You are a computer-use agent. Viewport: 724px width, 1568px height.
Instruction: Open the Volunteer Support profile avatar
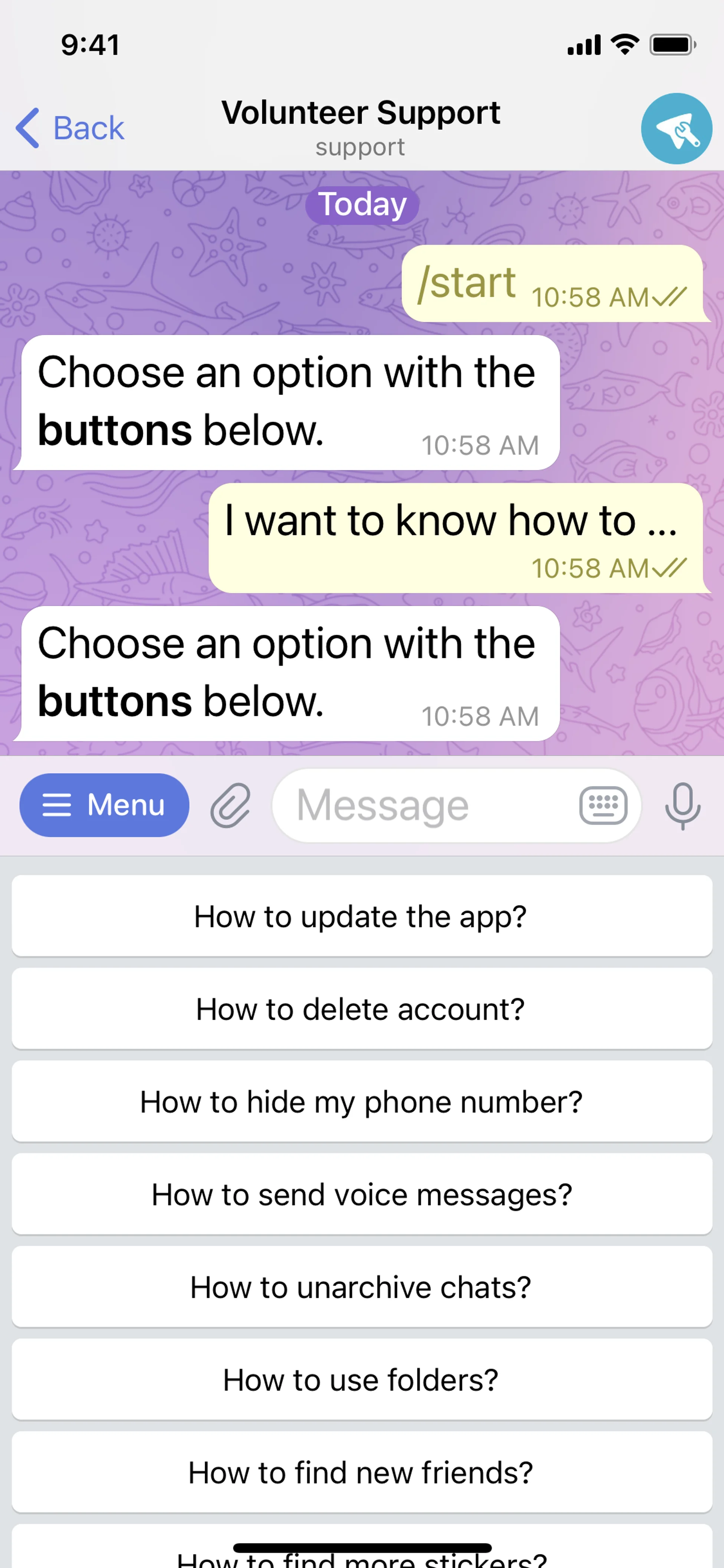click(676, 128)
